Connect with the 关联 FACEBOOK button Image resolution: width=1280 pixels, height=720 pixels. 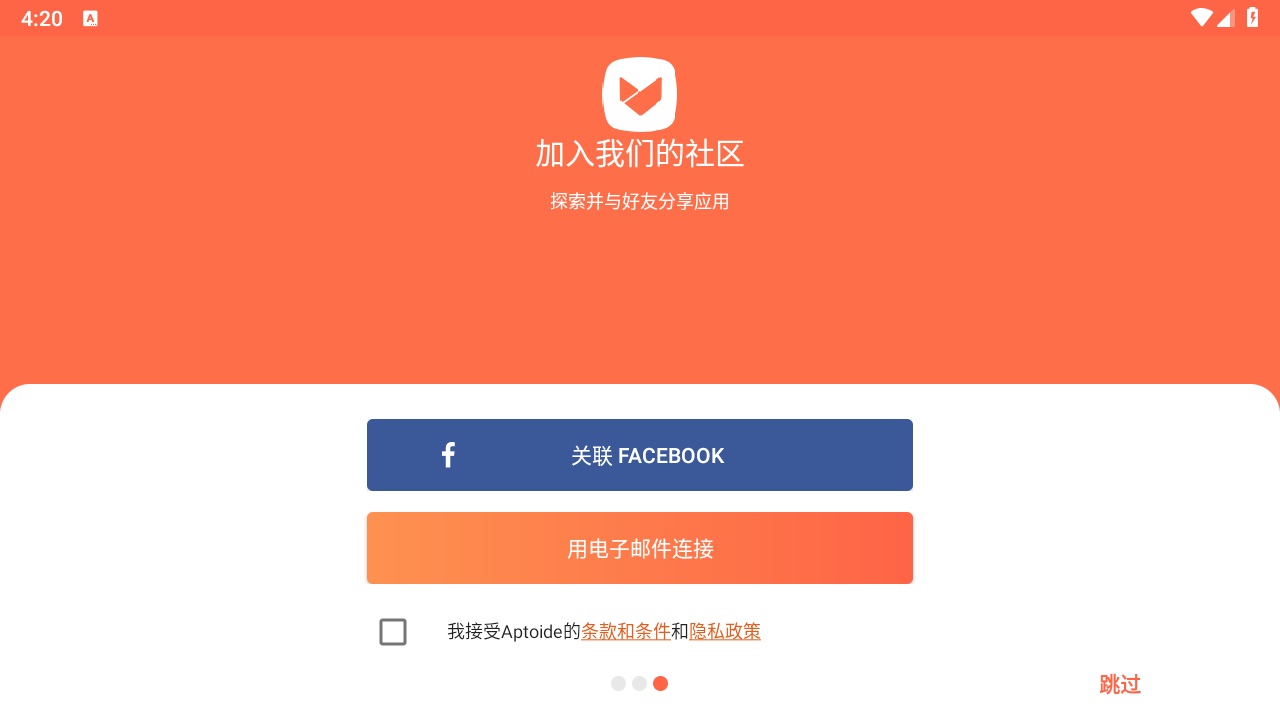640,455
